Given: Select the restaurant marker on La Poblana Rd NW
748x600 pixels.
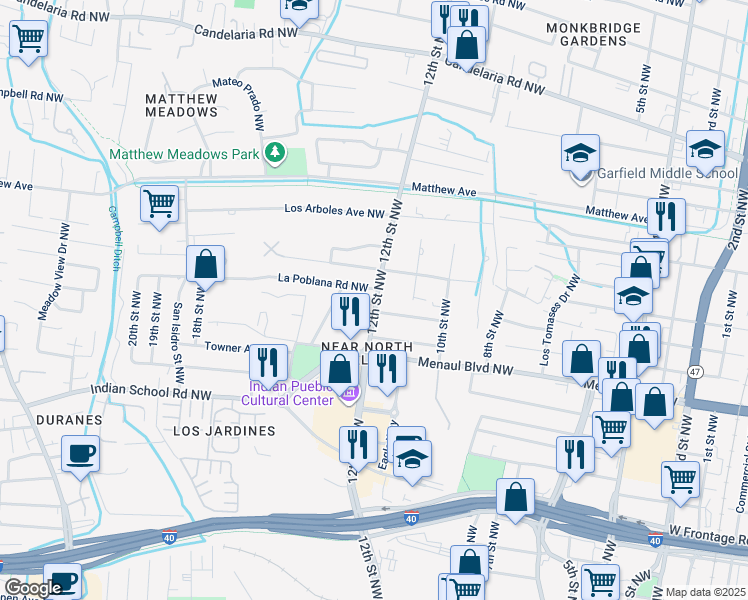Looking at the screenshot, I should click(347, 311).
